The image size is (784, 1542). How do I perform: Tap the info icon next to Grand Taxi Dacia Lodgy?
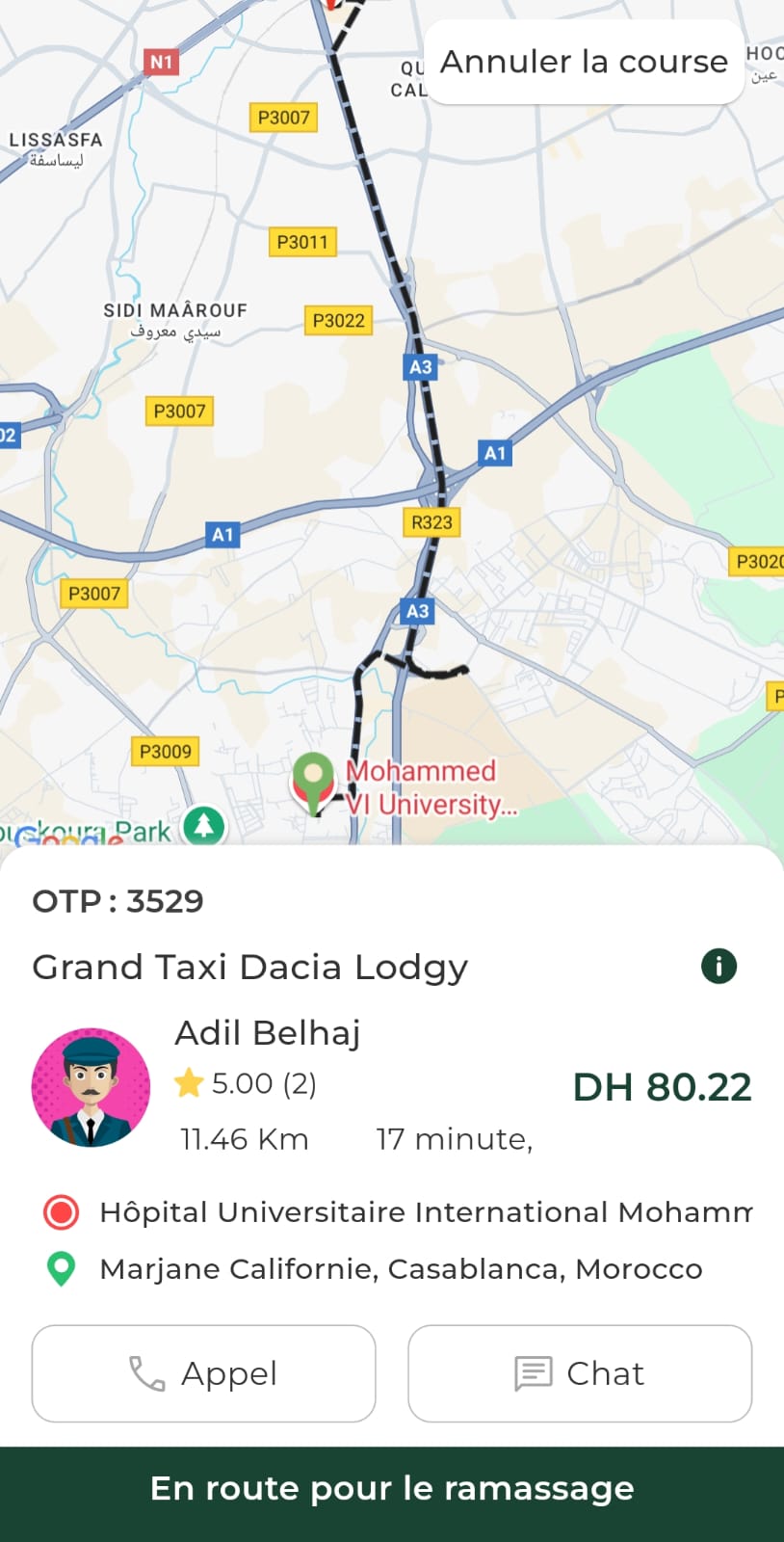(718, 967)
